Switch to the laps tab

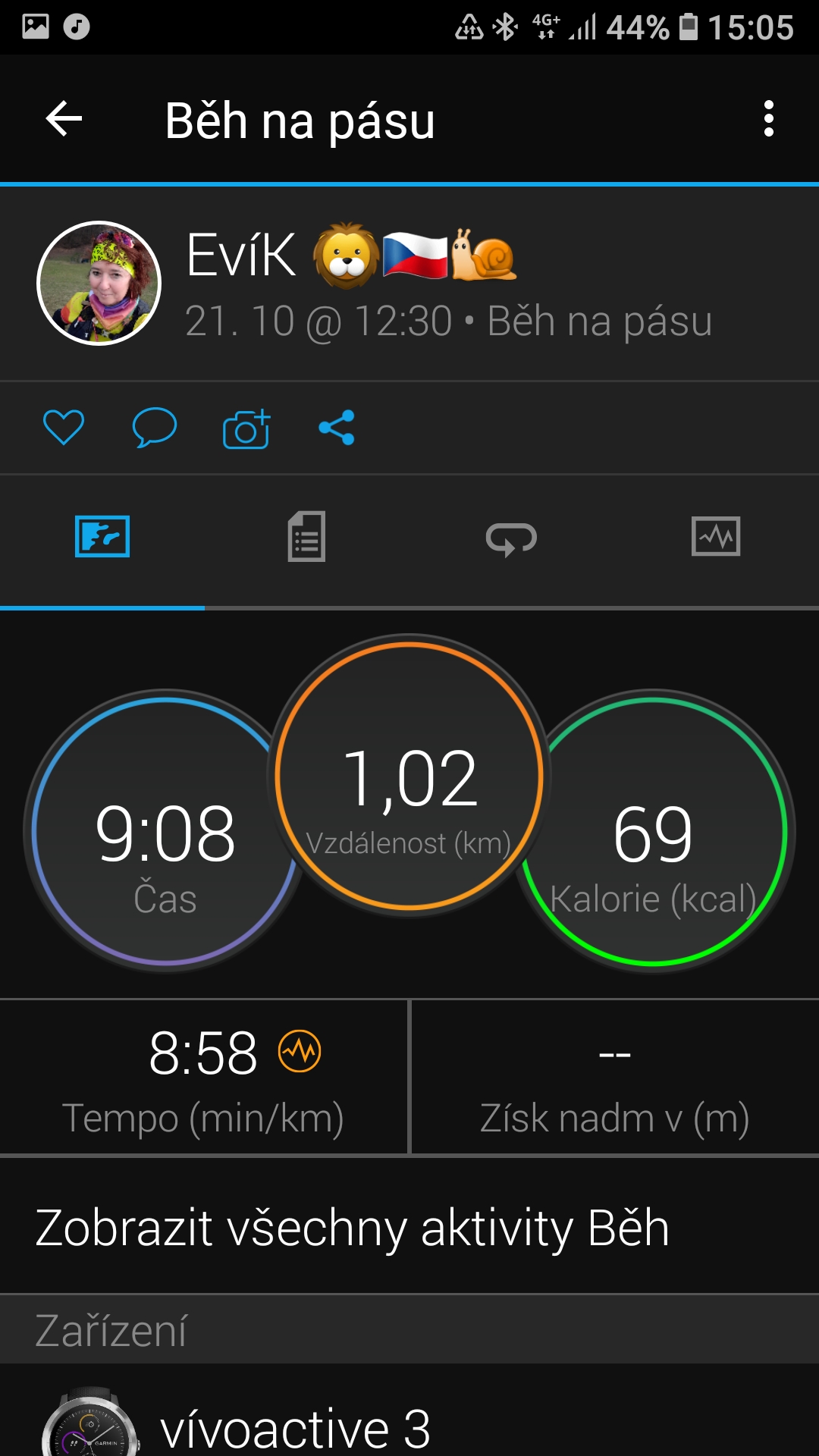(511, 538)
